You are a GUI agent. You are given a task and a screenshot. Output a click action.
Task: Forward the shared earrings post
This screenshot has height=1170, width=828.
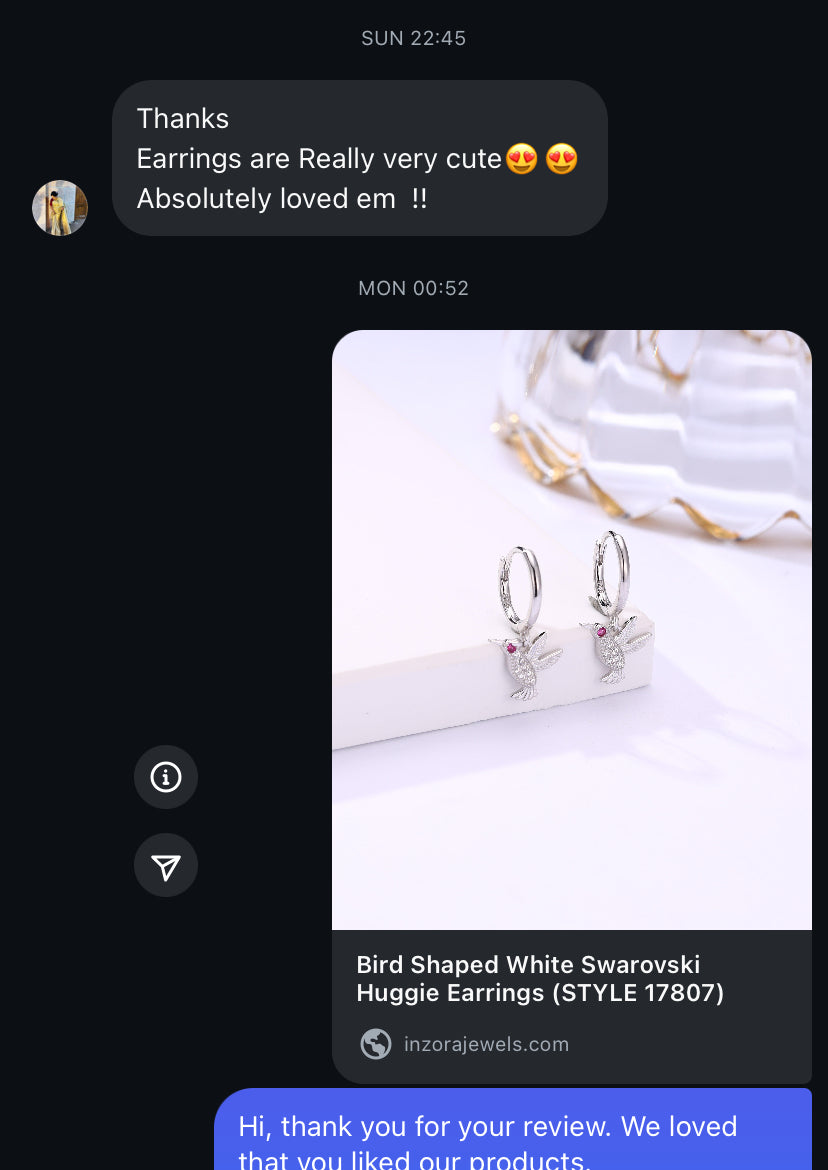click(166, 865)
